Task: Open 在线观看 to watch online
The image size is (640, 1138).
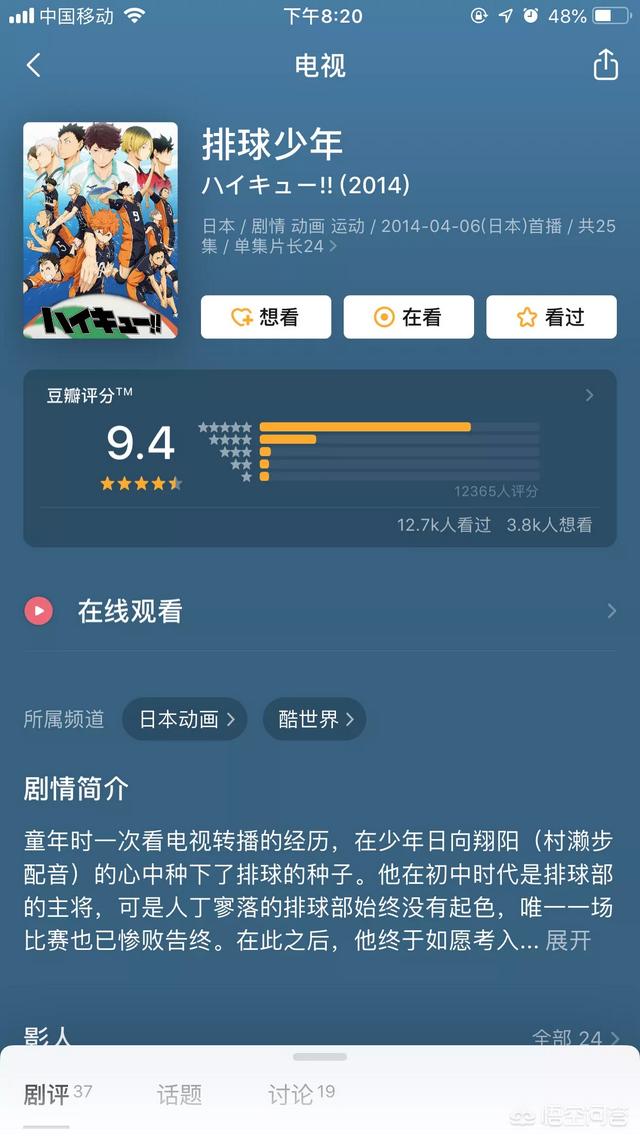Action: pos(319,611)
